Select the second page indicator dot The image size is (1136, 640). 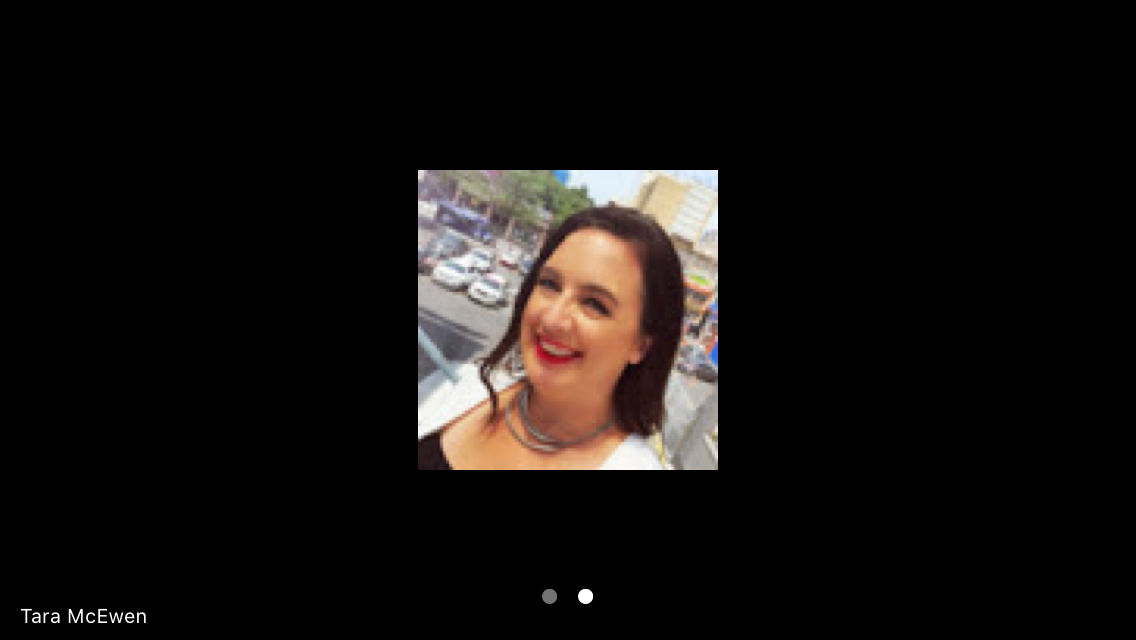coord(586,596)
